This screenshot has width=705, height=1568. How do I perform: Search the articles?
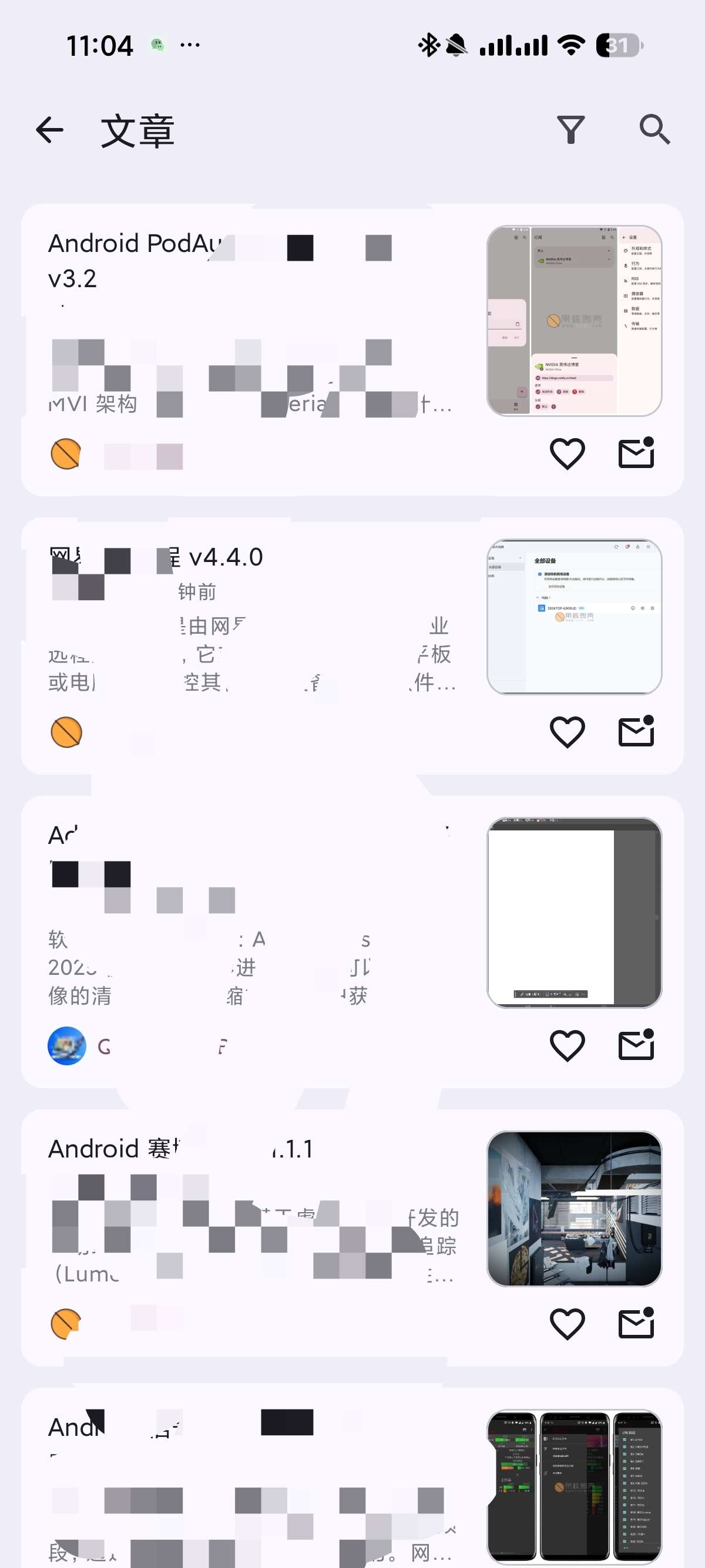654,130
